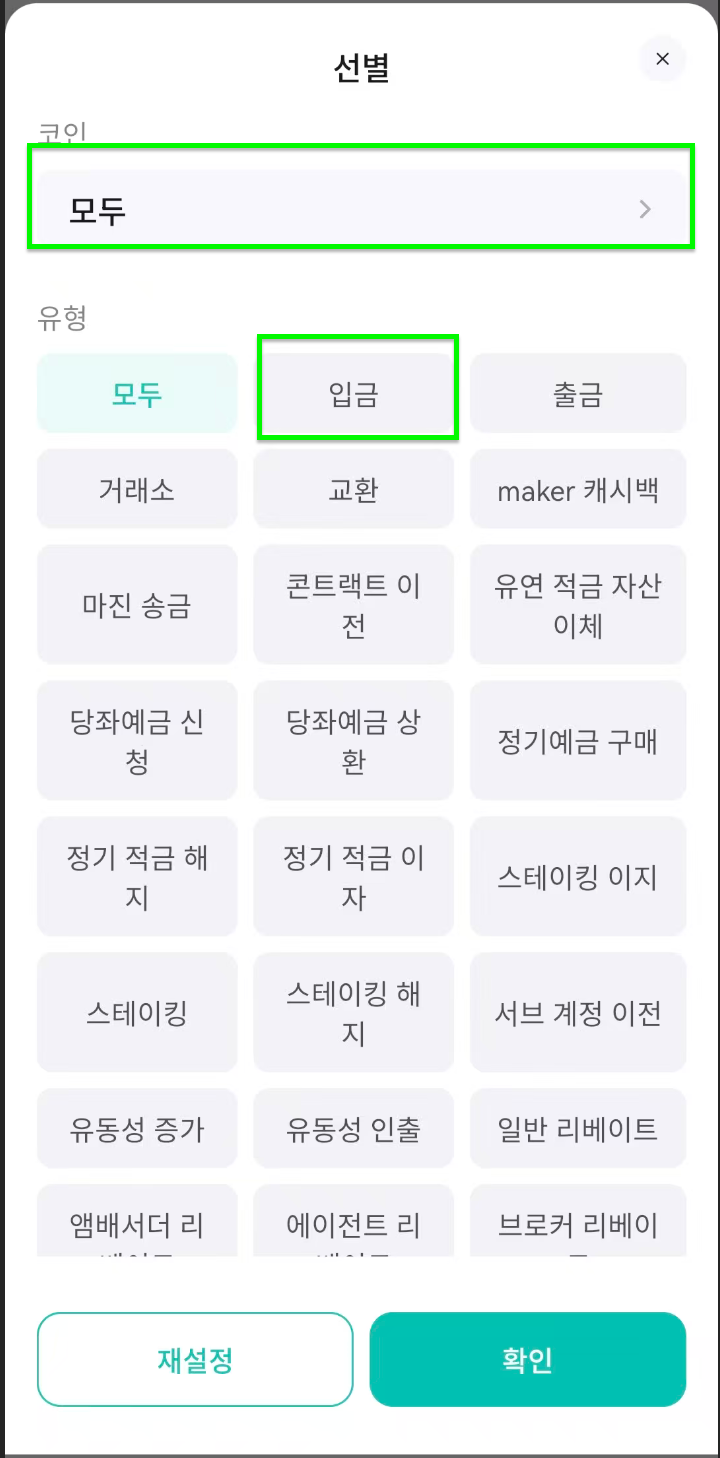Choose the 일반 리베이트 chip

coord(578,1128)
